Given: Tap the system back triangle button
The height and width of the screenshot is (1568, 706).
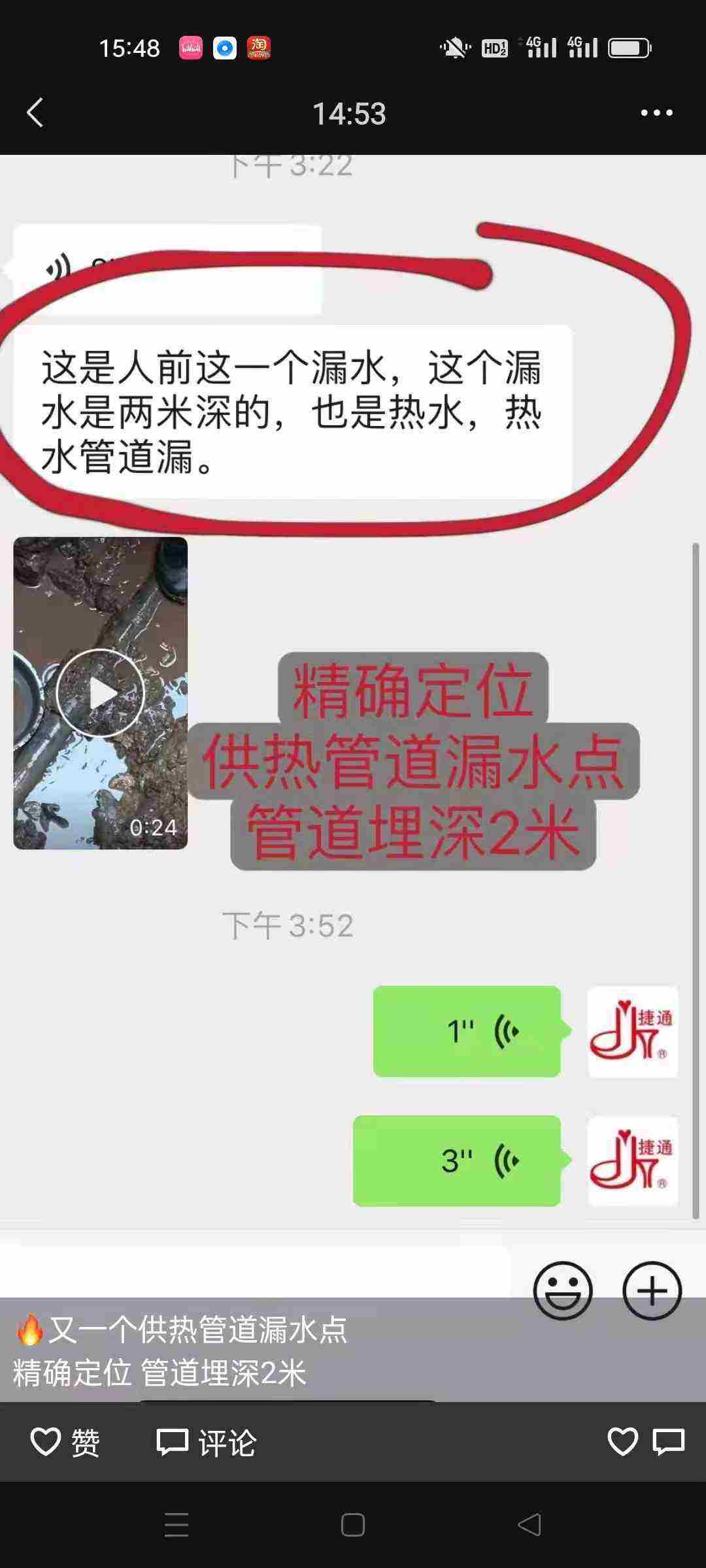Looking at the screenshot, I should [529, 1525].
